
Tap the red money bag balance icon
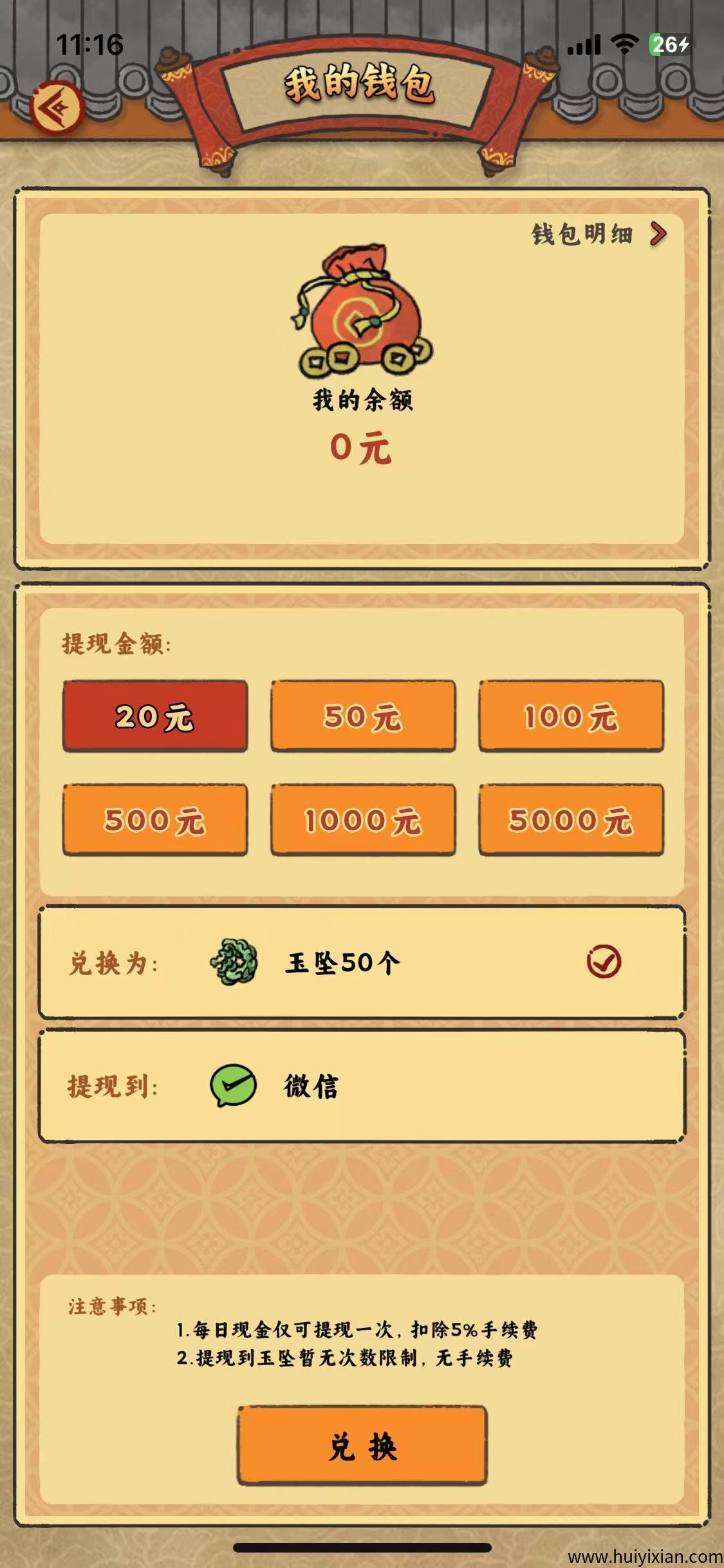tap(362, 315)
